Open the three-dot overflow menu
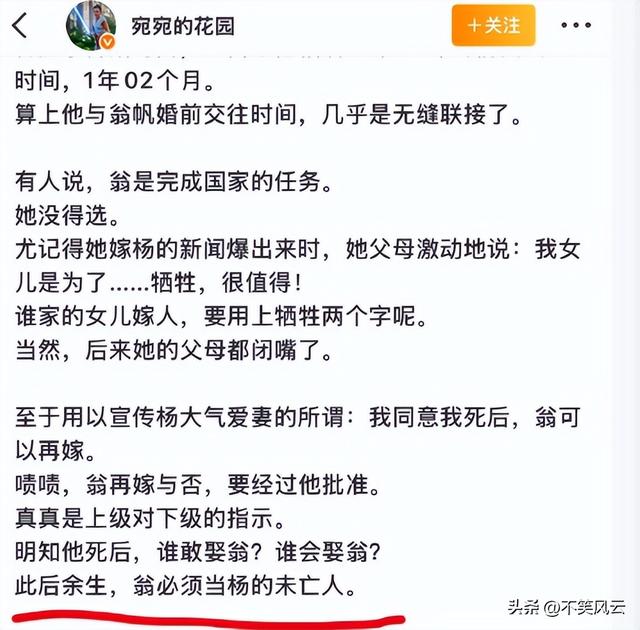Viewport: 640px width, 630px height. point(576,25)
